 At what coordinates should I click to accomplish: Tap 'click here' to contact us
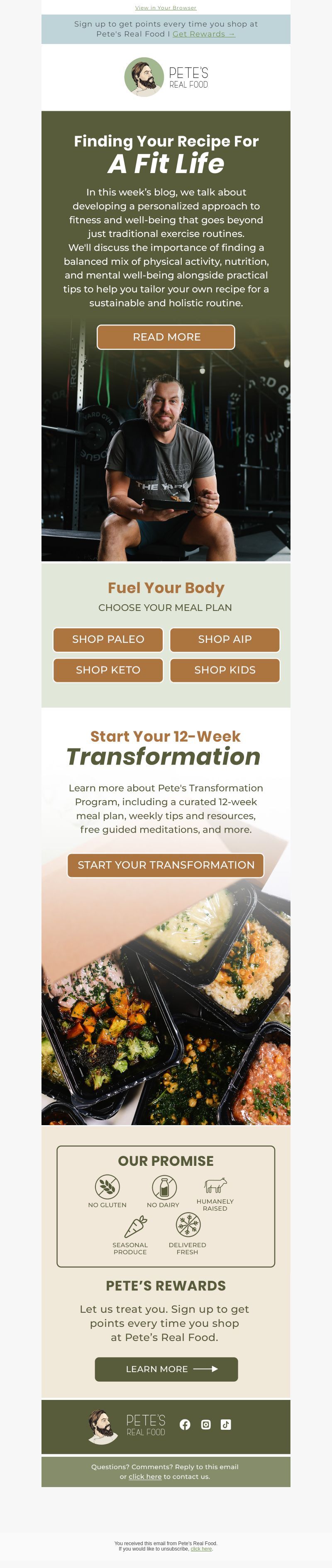(x=145, y=1477)
